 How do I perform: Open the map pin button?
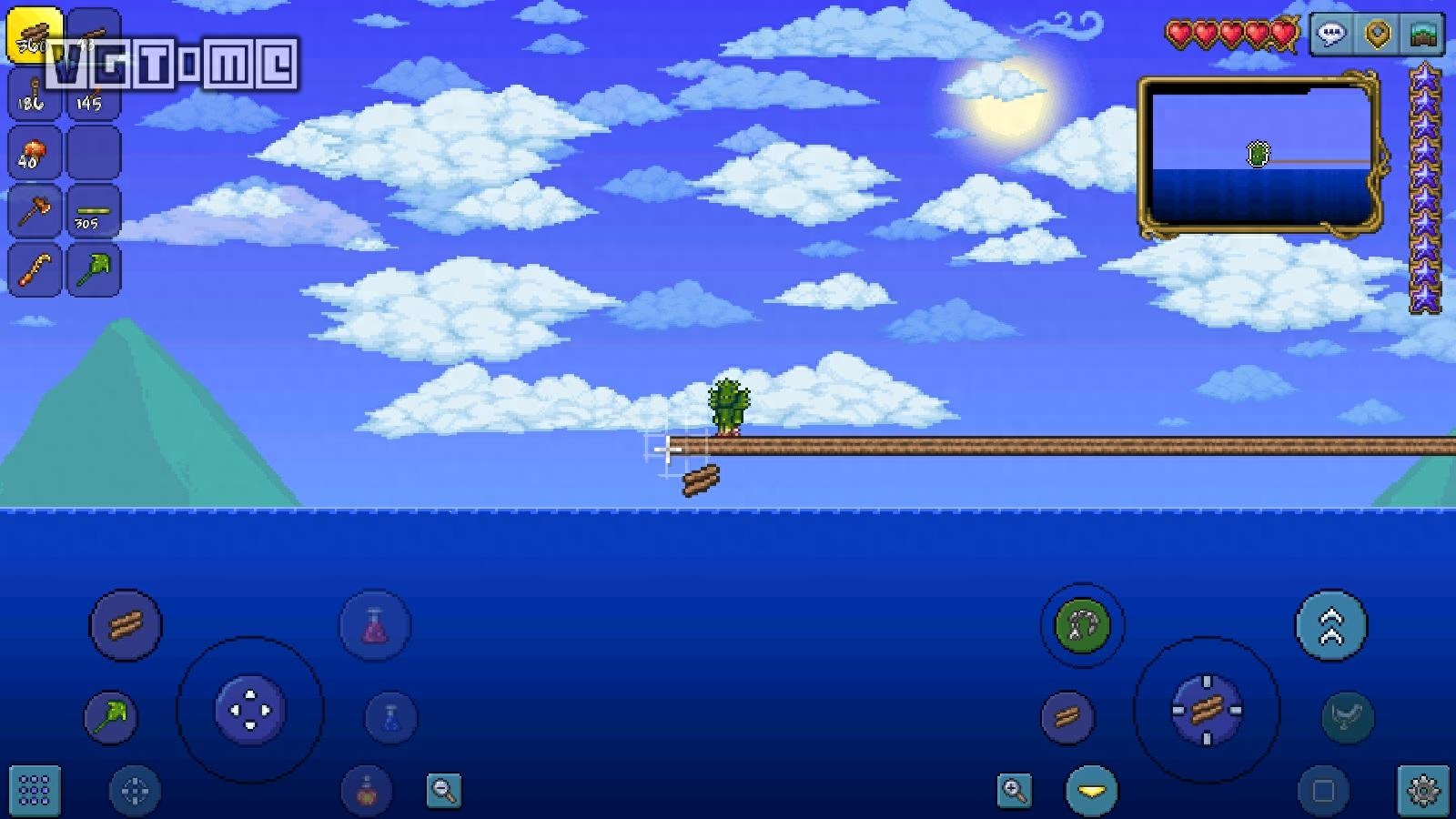coord(1378,35)
